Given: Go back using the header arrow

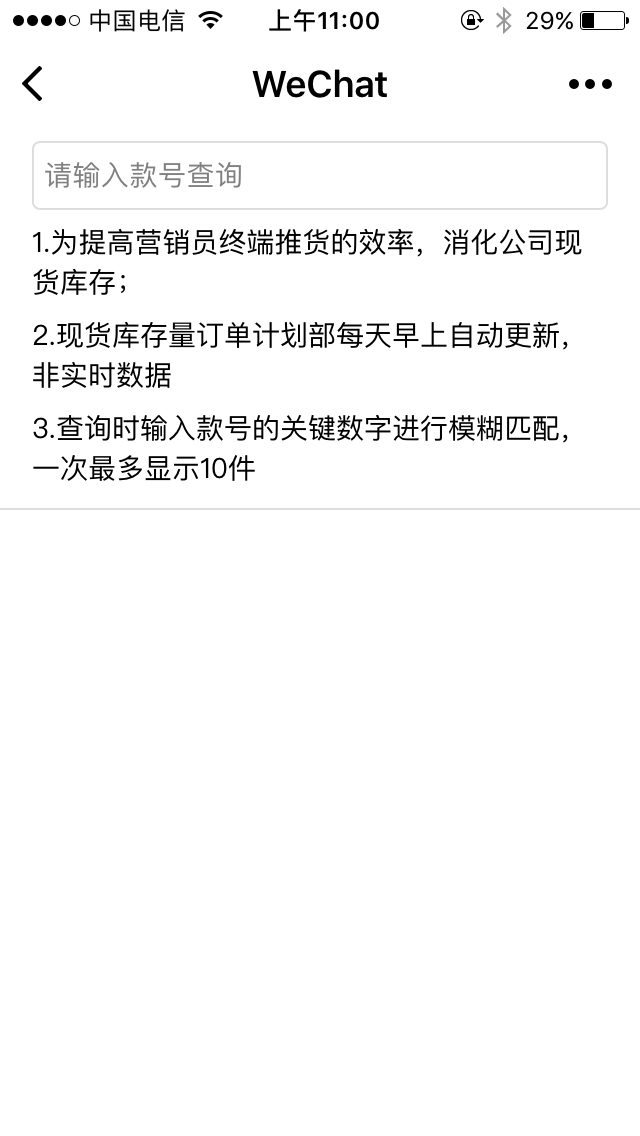Looking at the screenshot, I should click(x=33, y=84).
